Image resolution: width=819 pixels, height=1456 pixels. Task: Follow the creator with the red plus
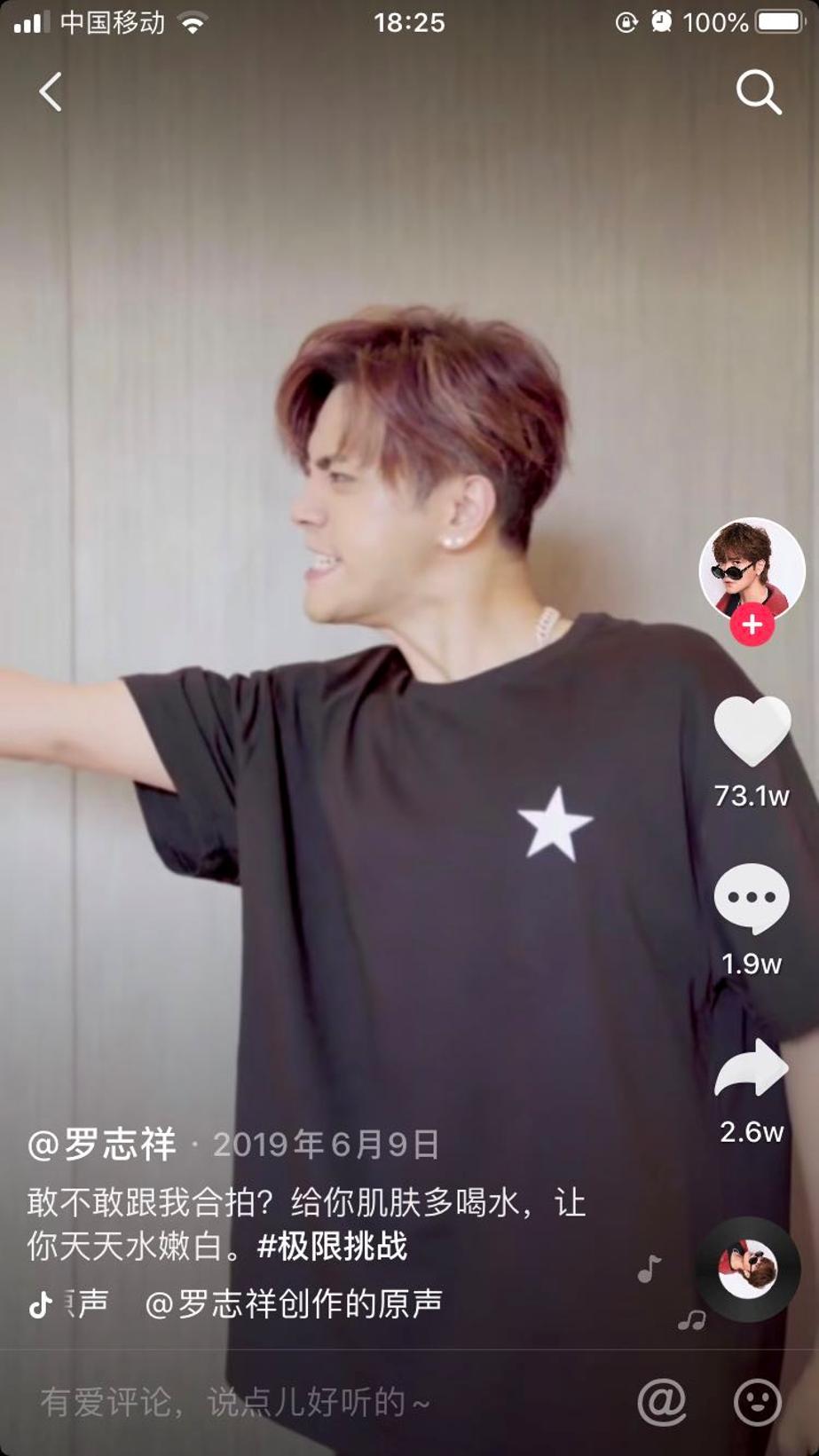[x=752, y=626]
